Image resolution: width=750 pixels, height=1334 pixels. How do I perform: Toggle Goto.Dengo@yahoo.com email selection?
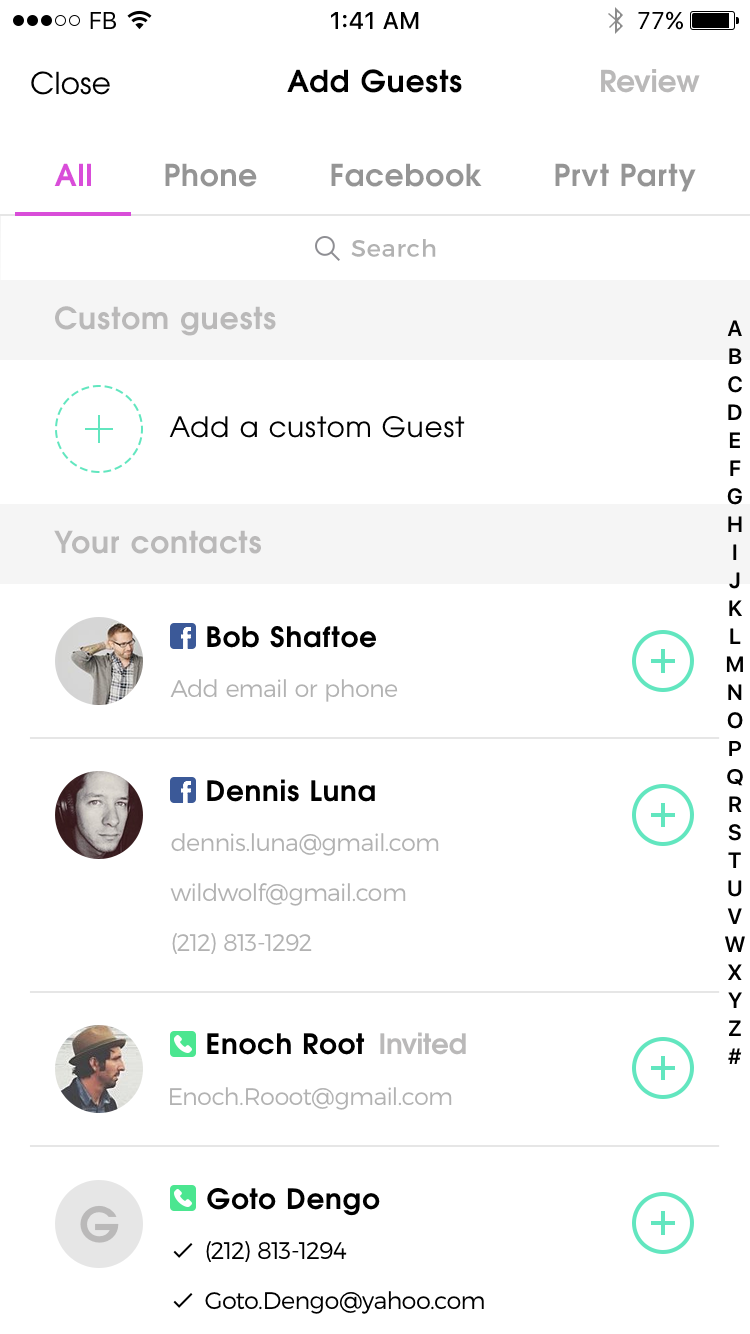[343, 1301]
